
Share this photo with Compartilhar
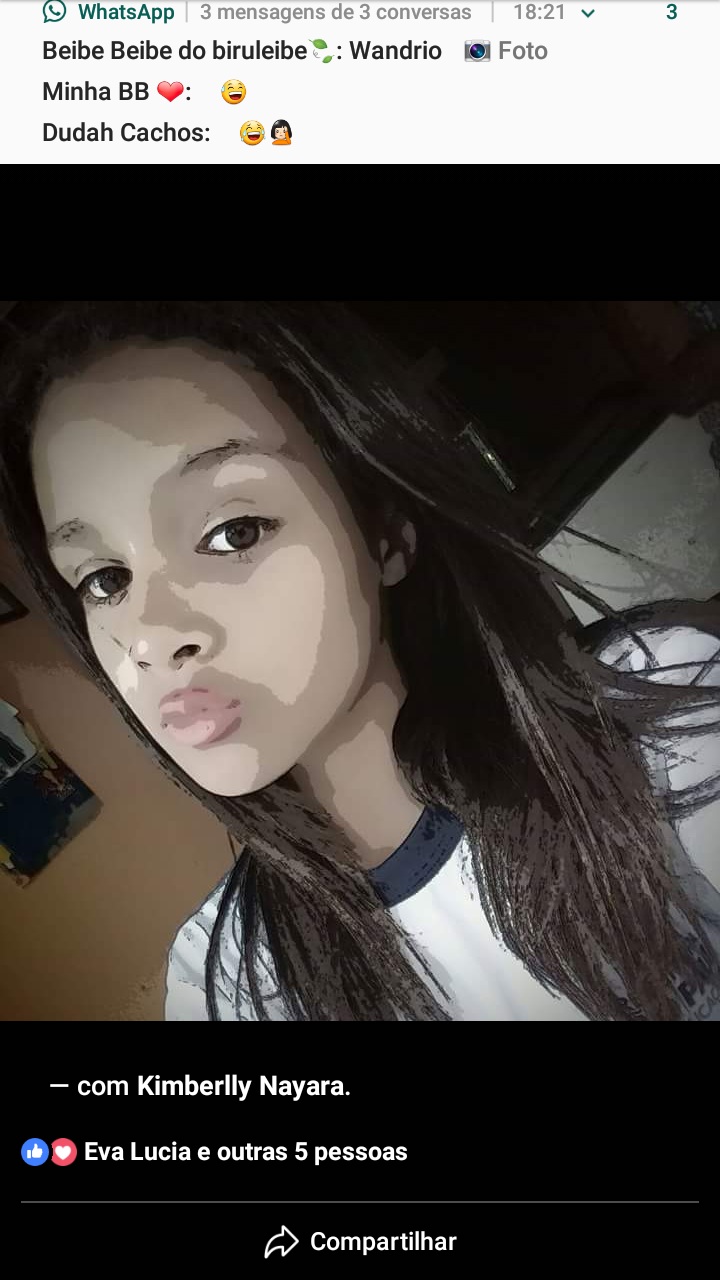[x=360, y=1242]
